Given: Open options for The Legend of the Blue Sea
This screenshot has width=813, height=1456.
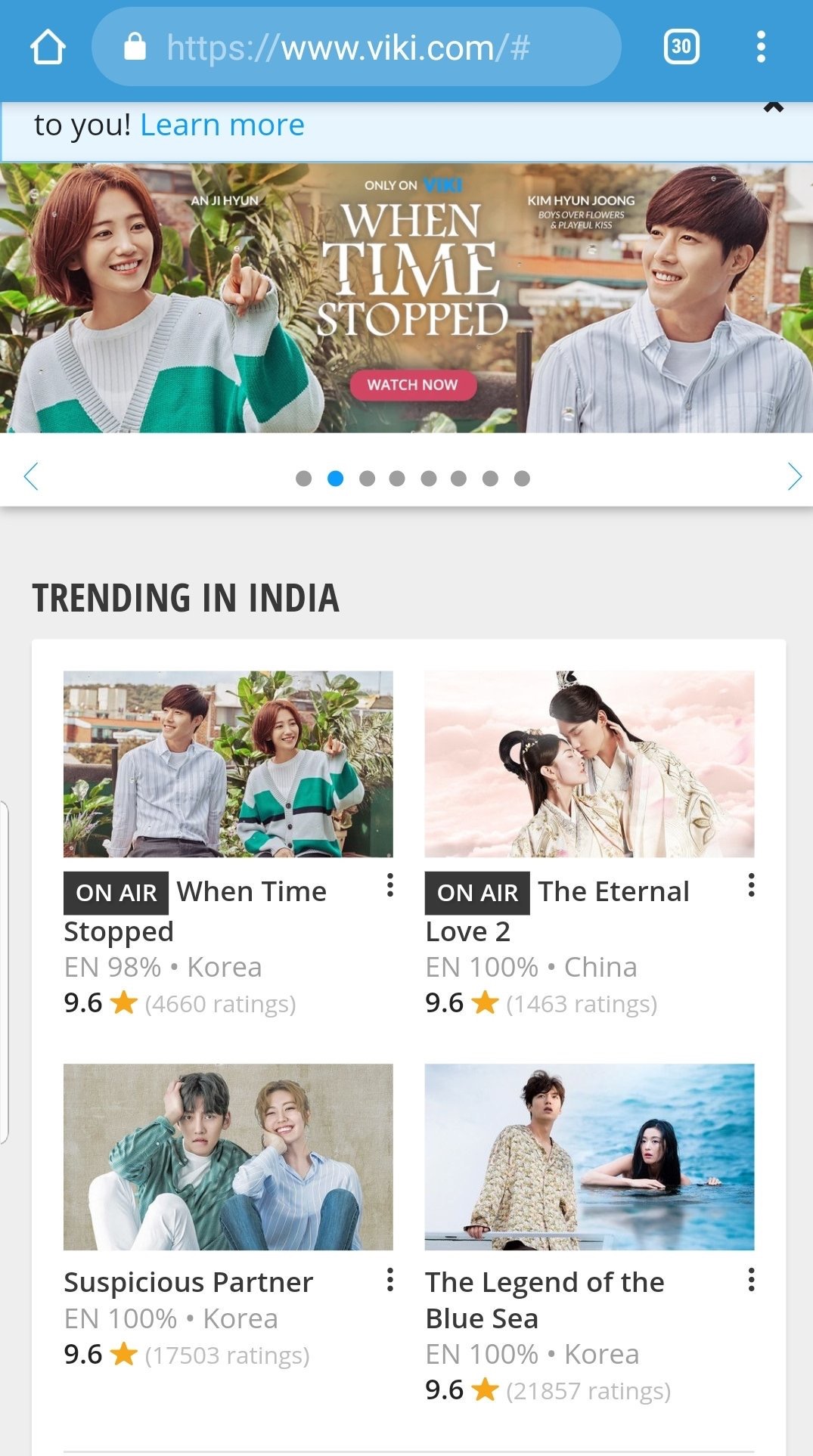Looking at the screenshot, I should [x=751, y=1280].
